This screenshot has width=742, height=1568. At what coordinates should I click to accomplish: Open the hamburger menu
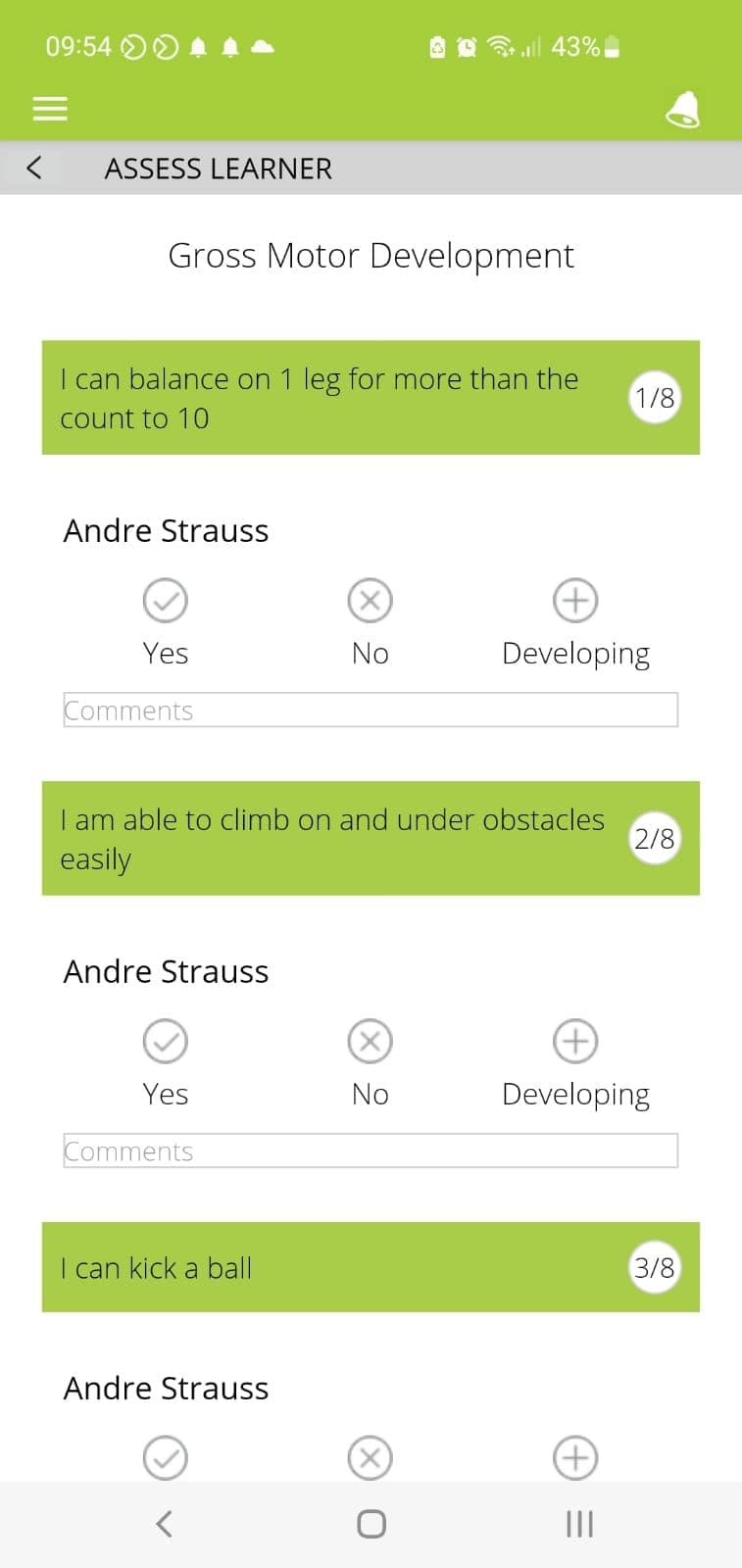pos(50,109)
